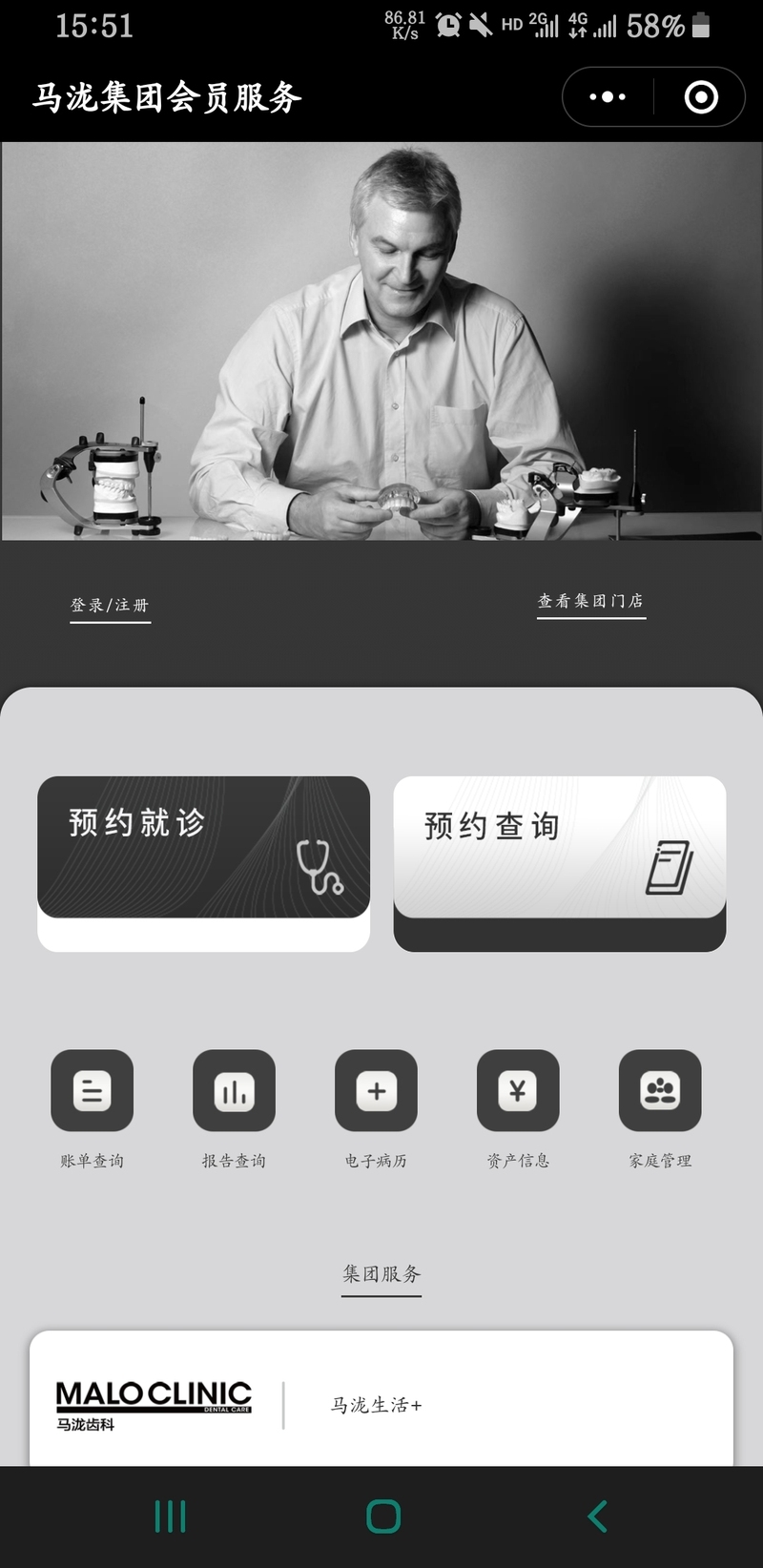Open 报告查询

(x=234, y=1091)
